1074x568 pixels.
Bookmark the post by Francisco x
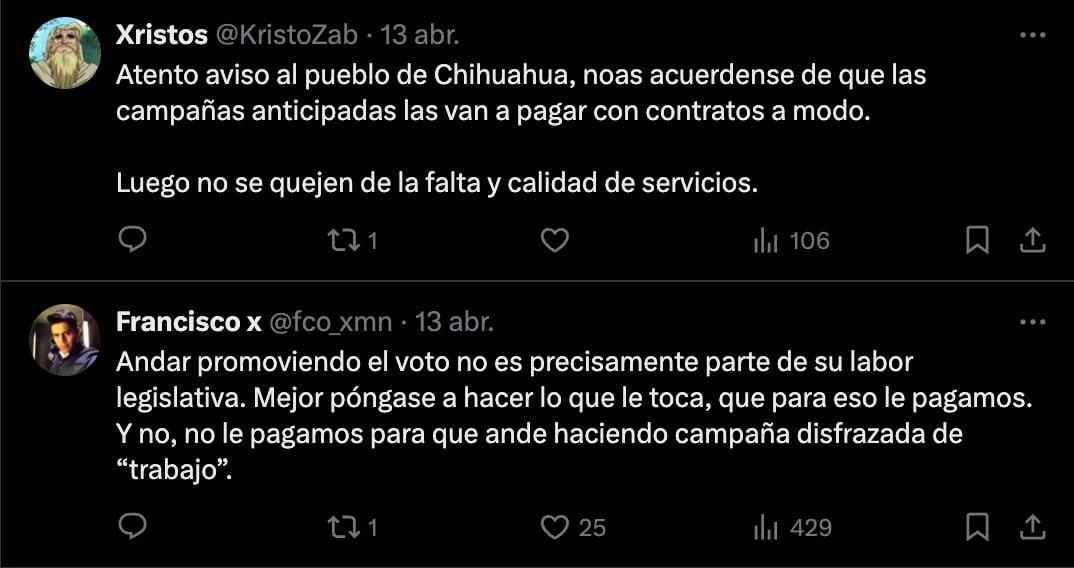click(977, 526)
